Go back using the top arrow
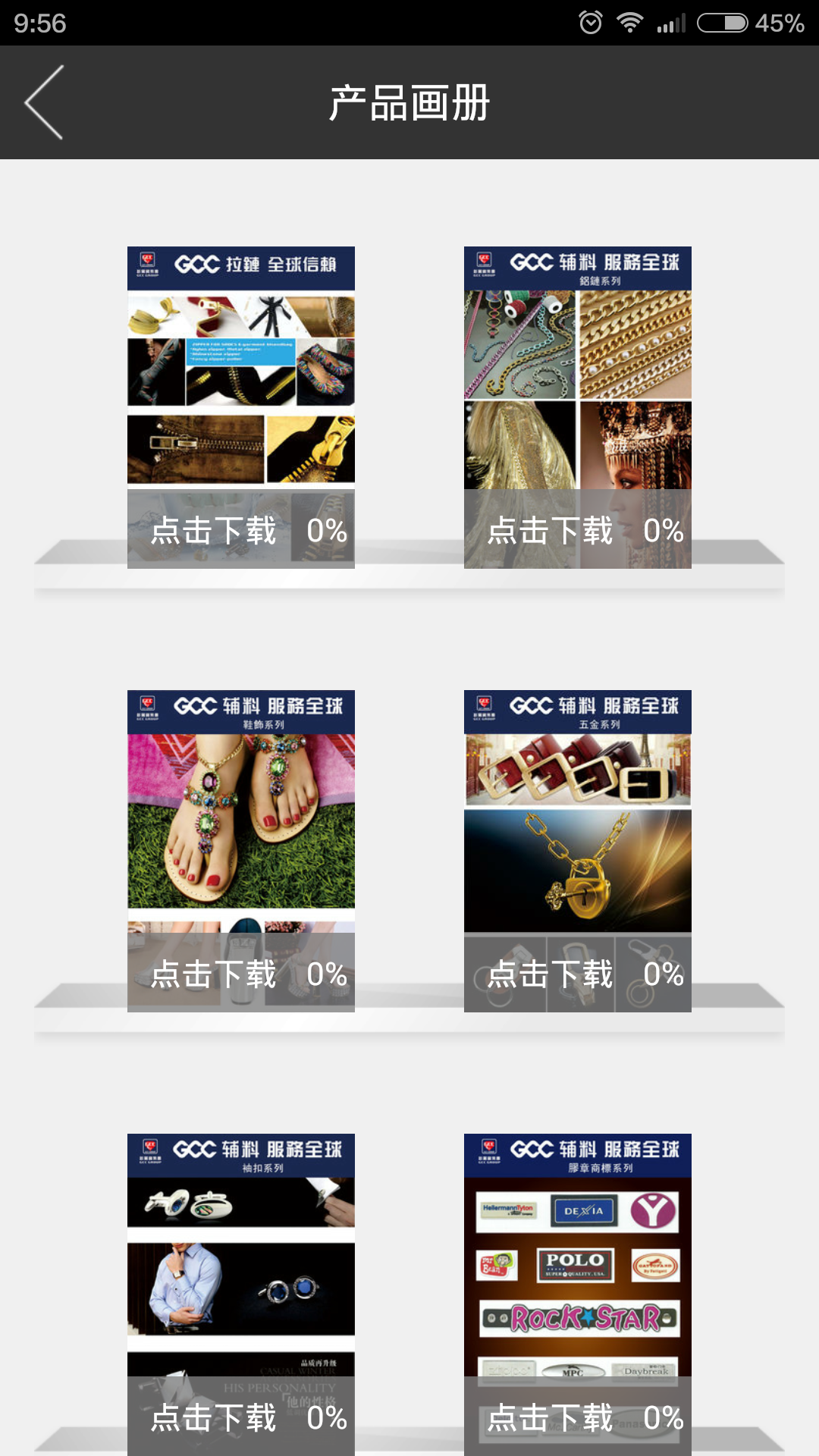This screenshot has width=819, height=1456. [x=44, y=102]
